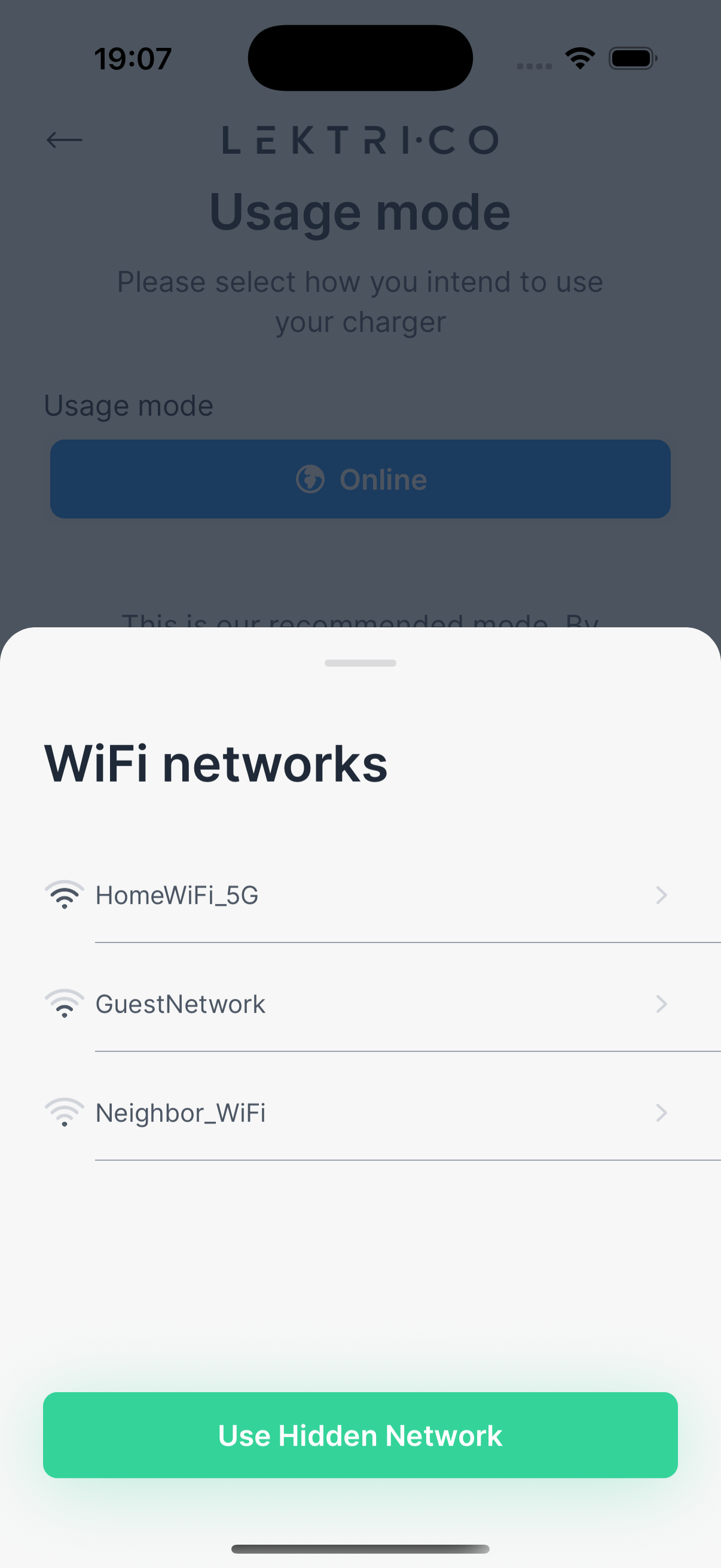Choose the GuestNetwork WiFi
The height and width of the screenshot is (1568, 721).
pos(359,1003)
